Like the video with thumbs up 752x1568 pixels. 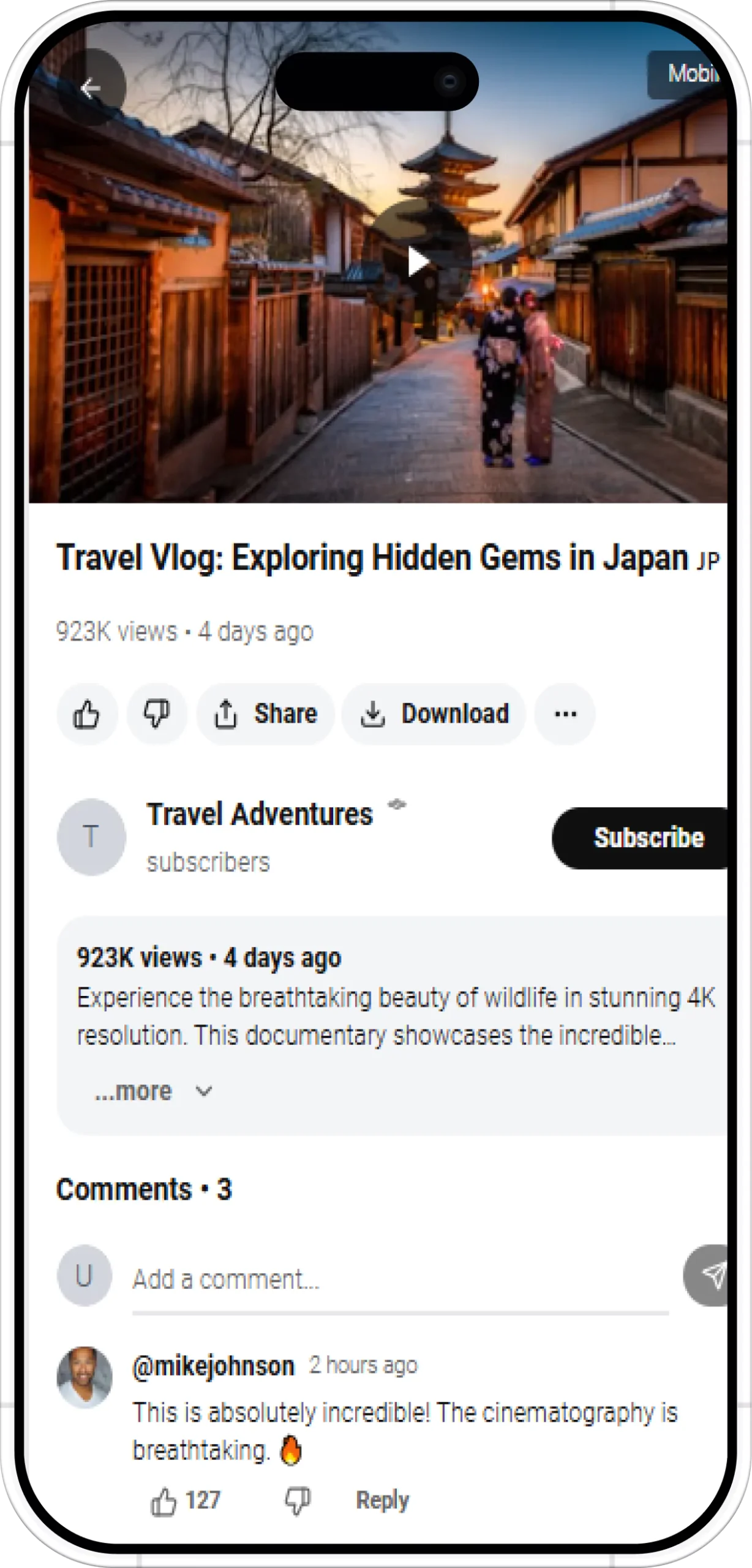coord(87,714)
